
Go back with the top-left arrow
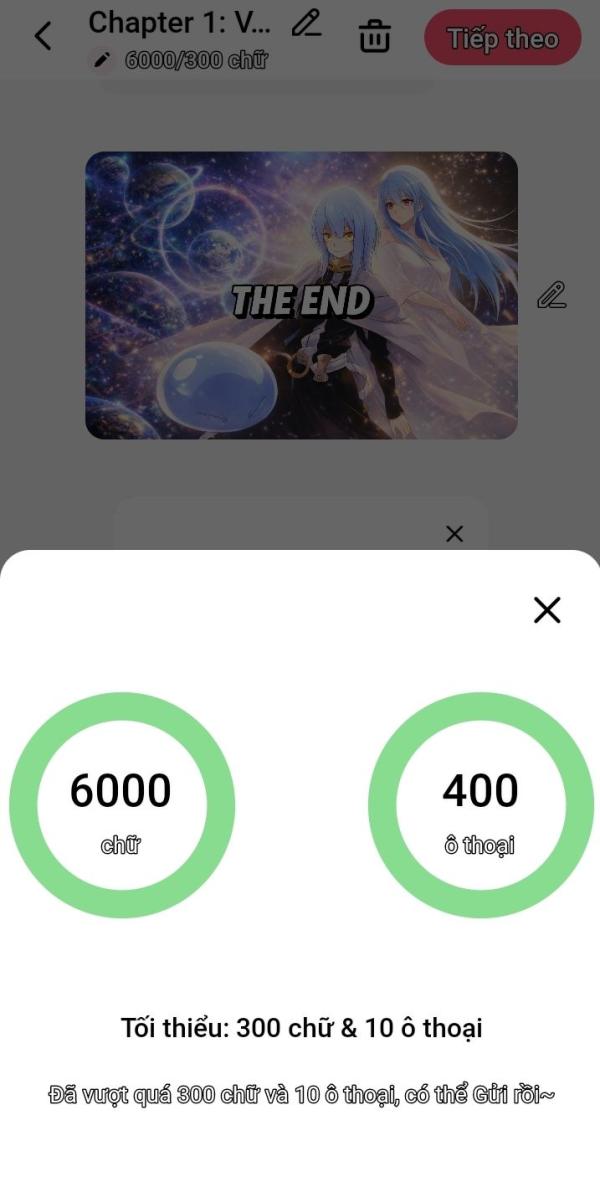click(43, 36)
